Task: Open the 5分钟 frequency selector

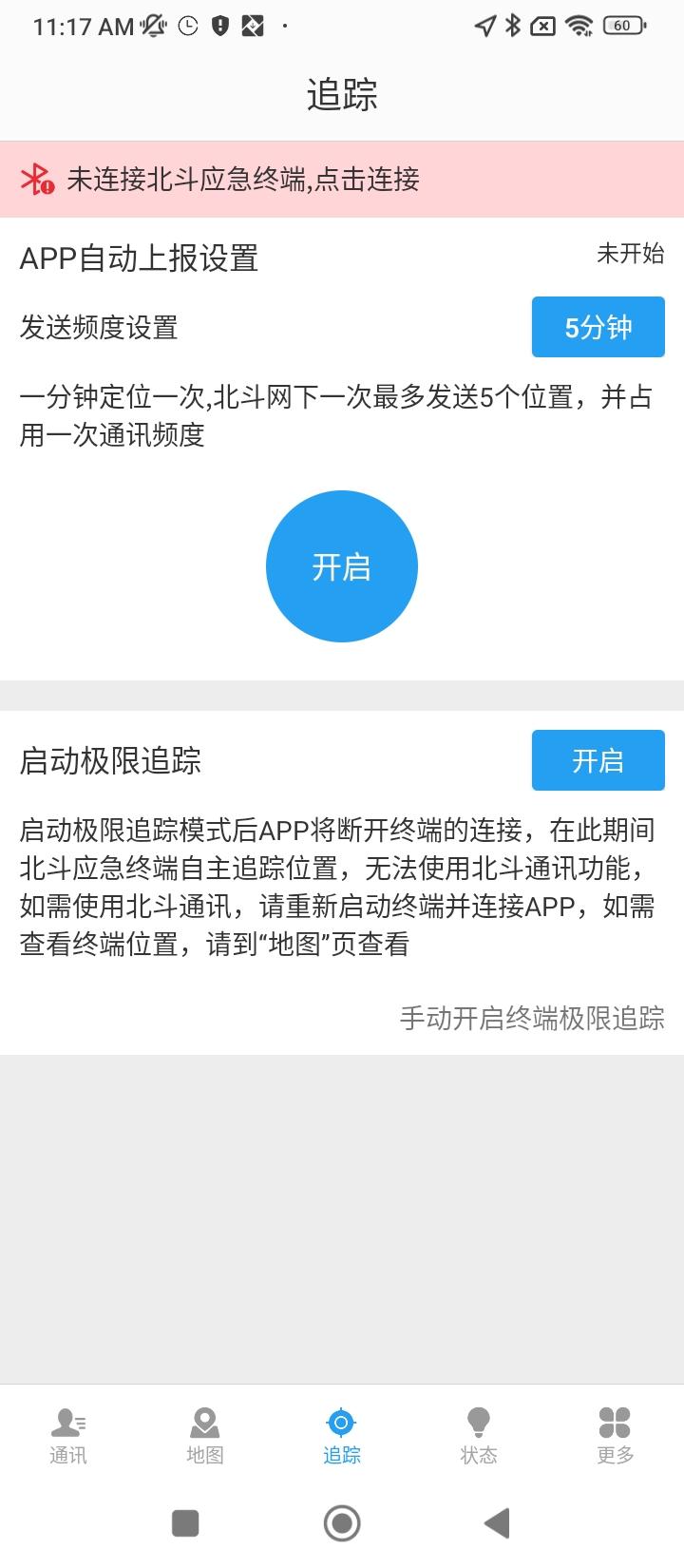Action: [598, 327]
